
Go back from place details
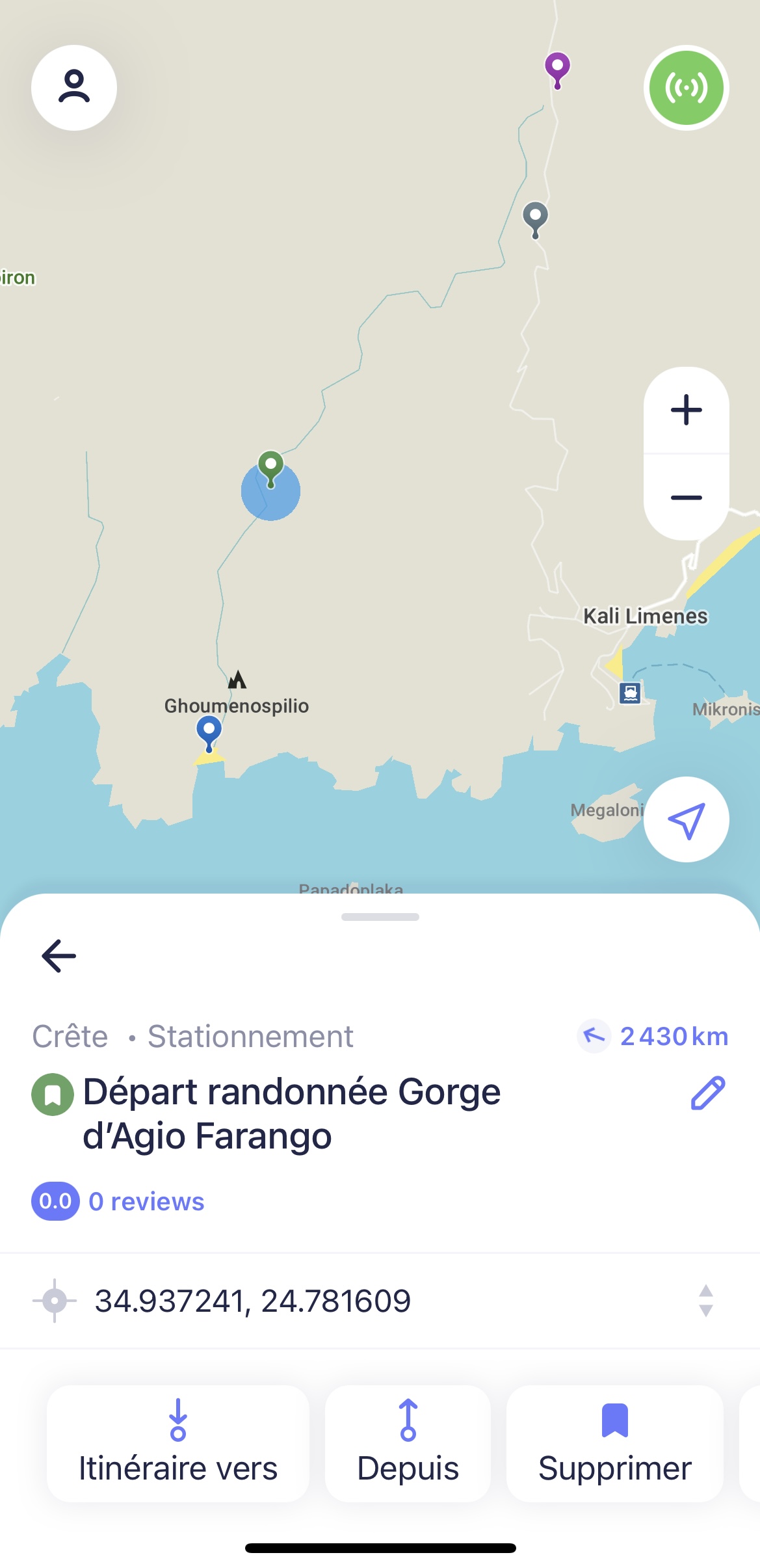(x=59, y=955)
